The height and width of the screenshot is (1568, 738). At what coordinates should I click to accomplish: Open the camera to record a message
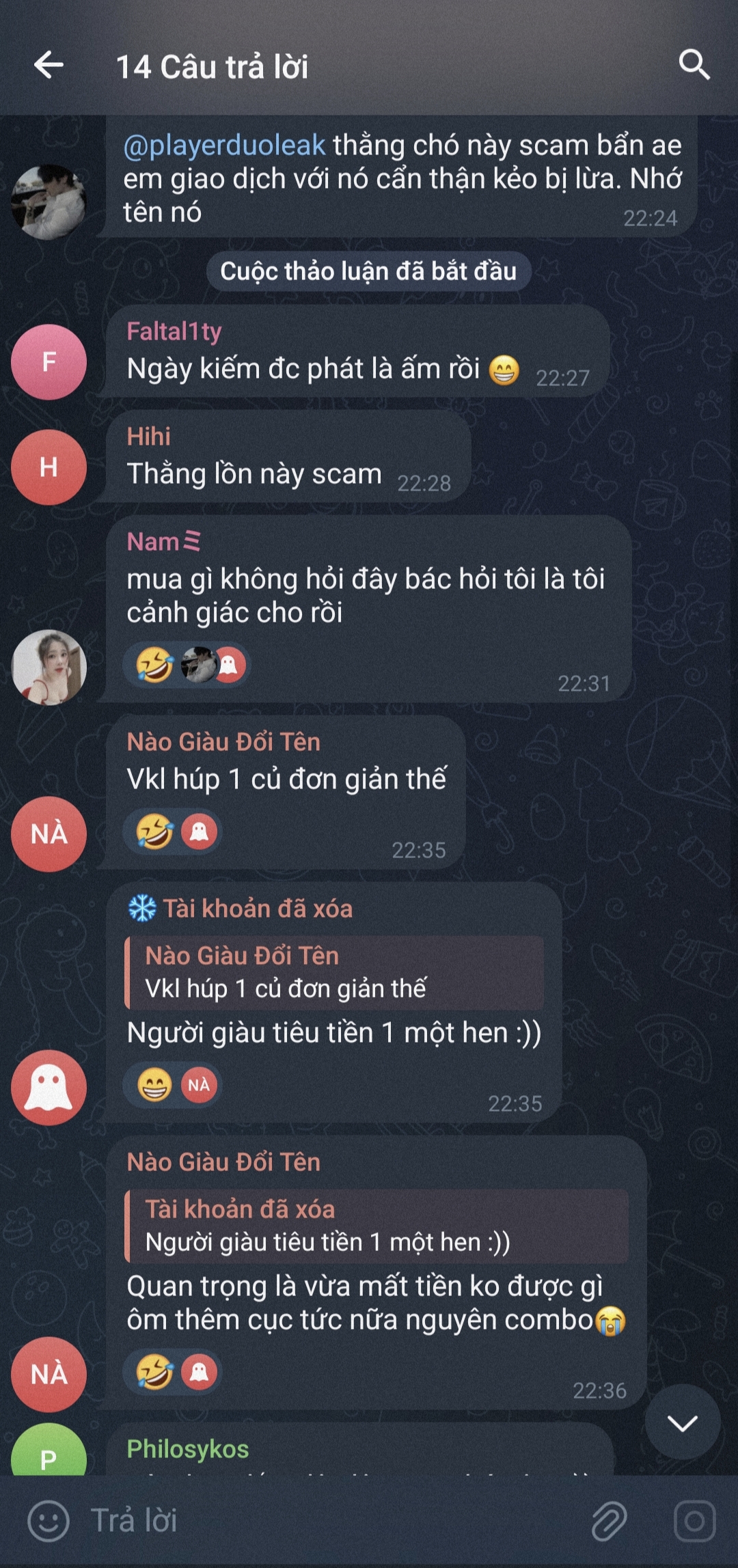point(694,1521)
